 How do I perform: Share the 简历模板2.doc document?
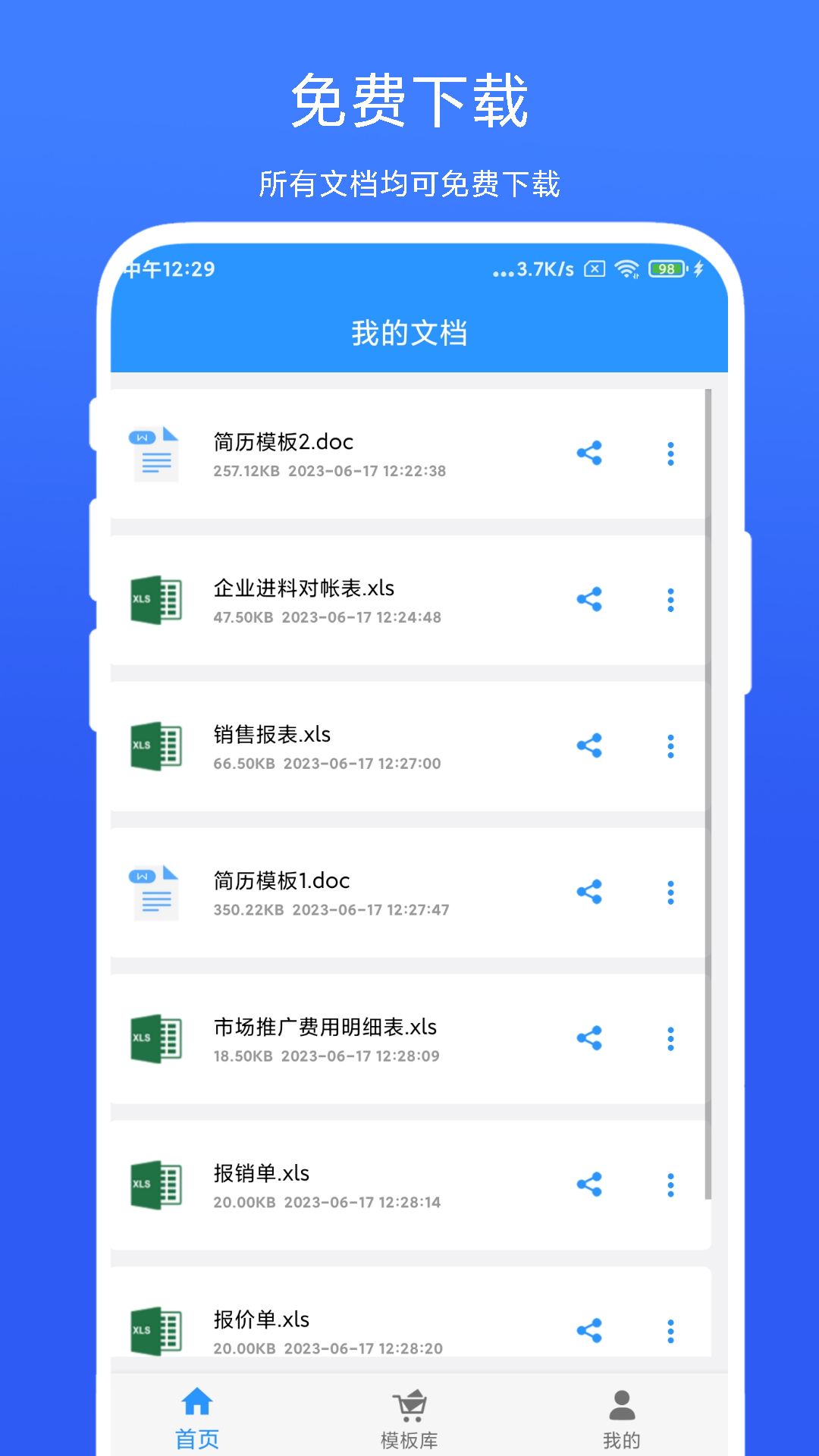(x=590, y=453)
